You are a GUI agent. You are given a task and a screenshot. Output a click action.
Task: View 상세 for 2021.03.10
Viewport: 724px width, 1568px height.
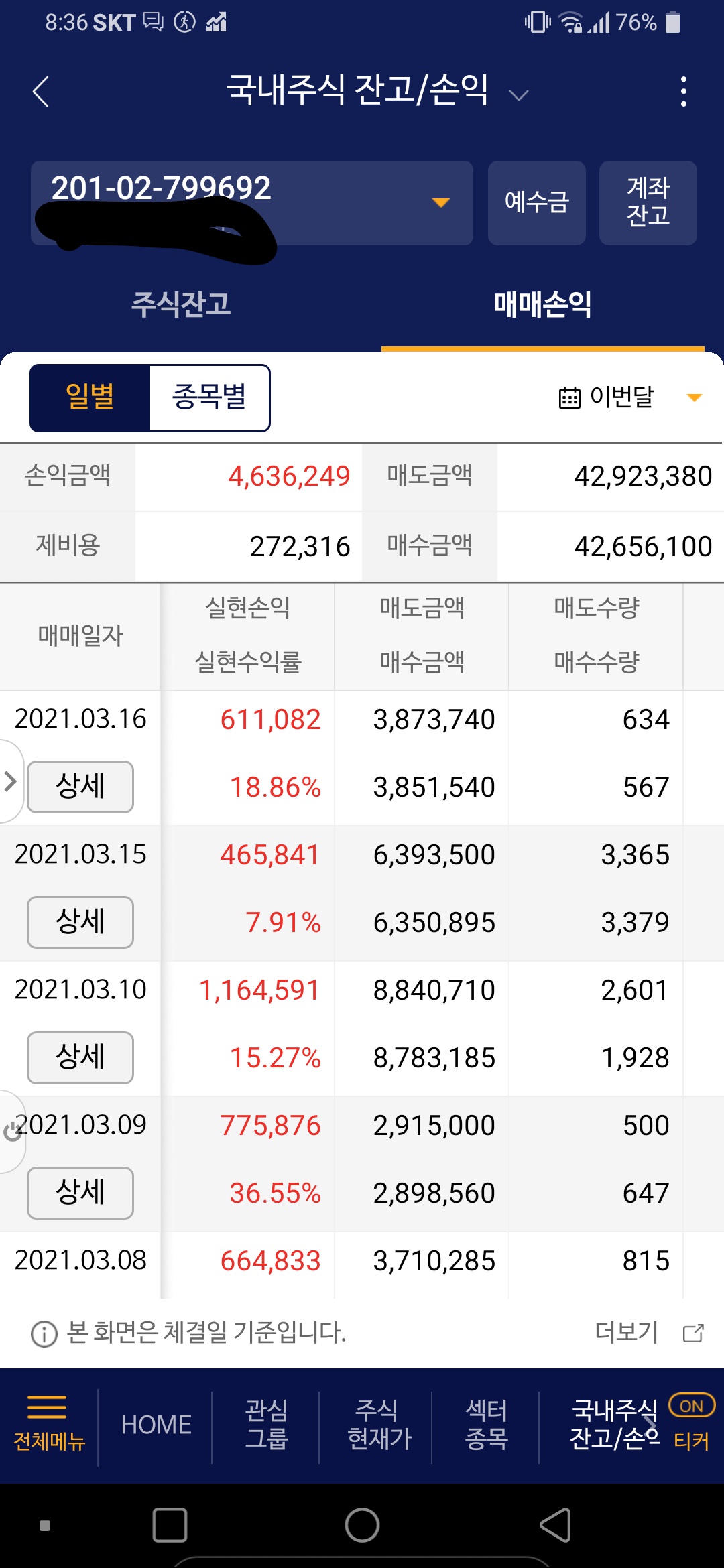tap(80, 1057)
